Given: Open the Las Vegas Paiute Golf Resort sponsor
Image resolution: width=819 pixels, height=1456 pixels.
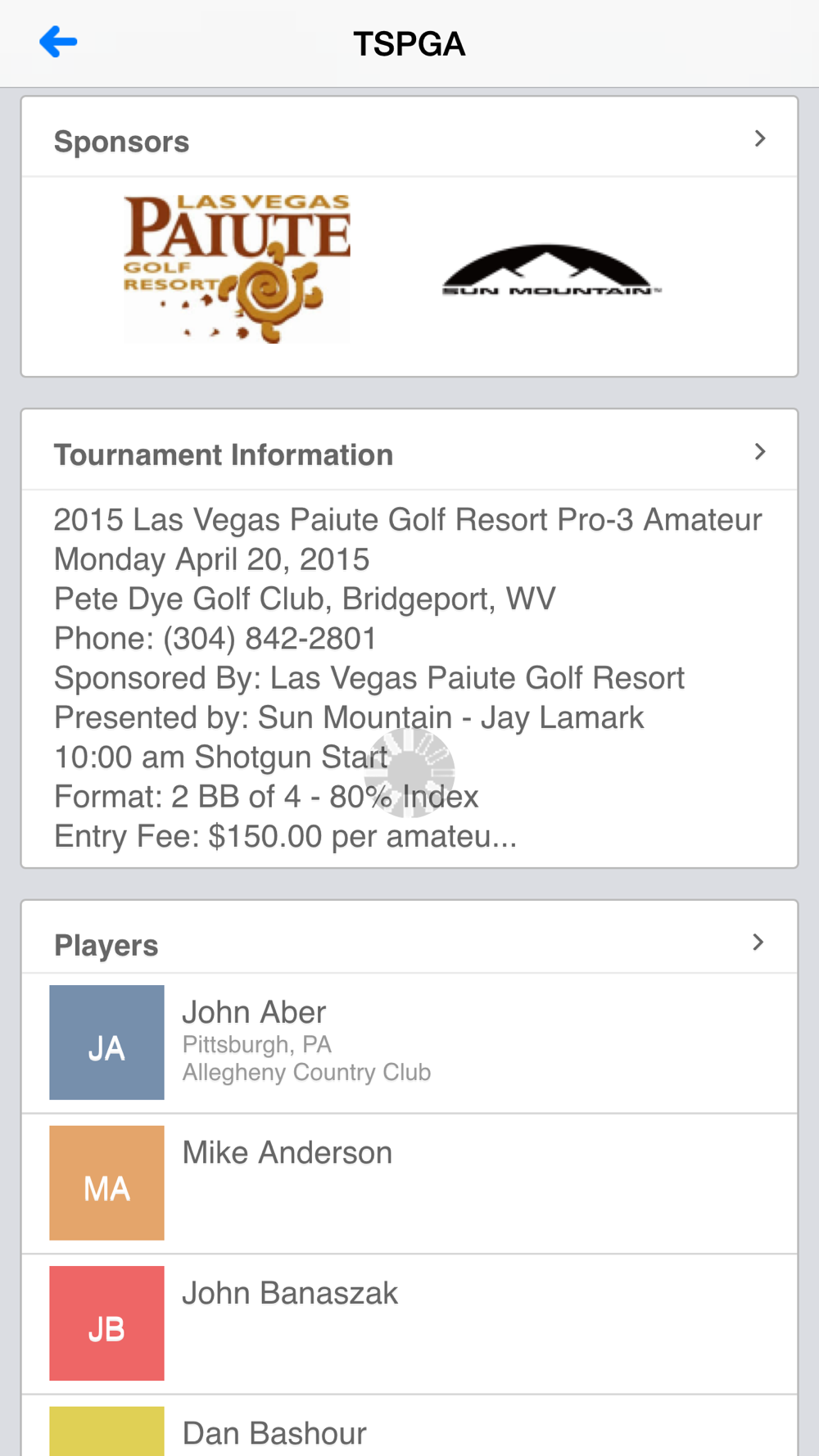Looking at the screenshot, I should tap(237, 269).
